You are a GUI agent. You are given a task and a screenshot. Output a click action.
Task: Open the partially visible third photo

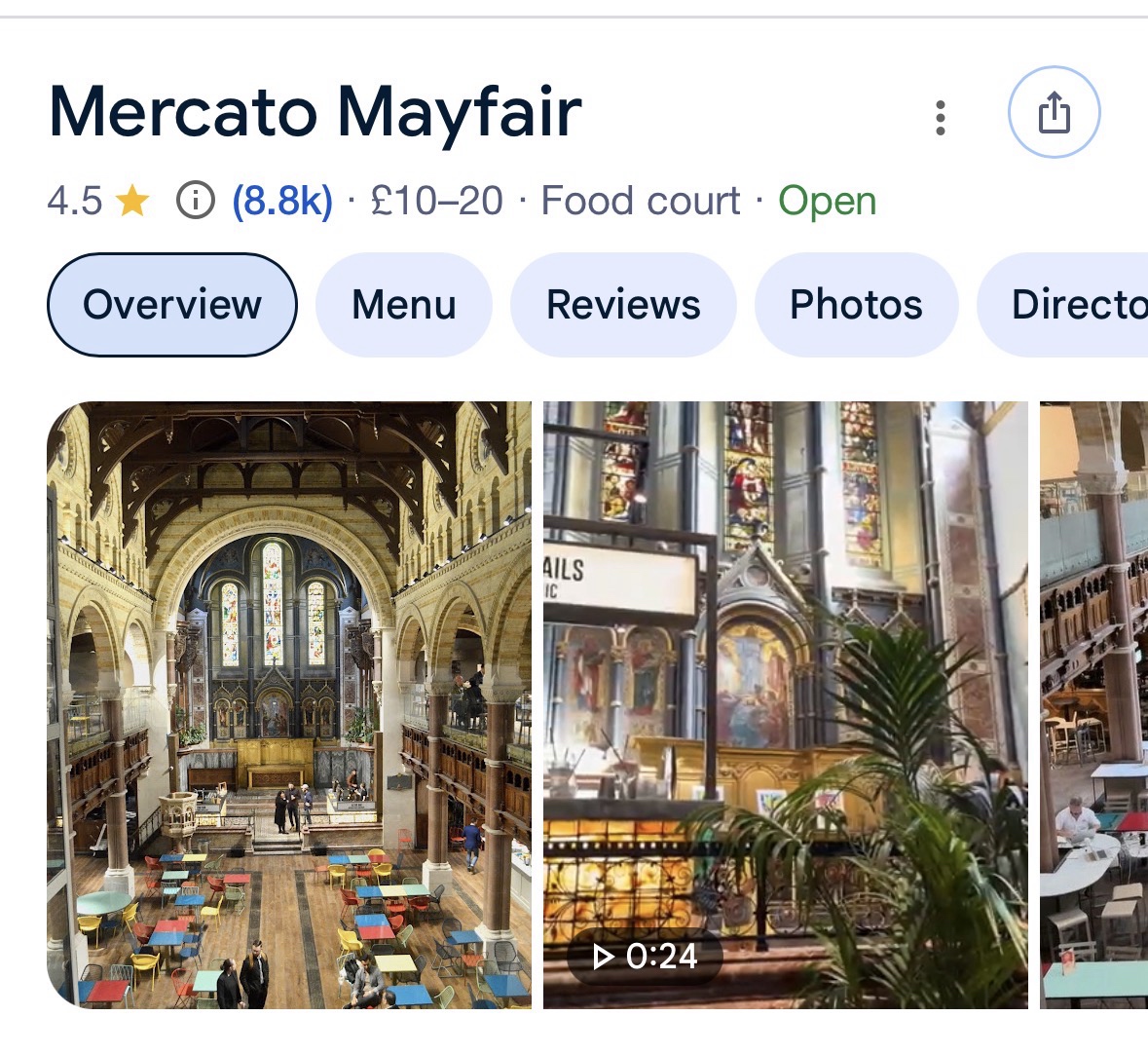tap(1093, 704)
